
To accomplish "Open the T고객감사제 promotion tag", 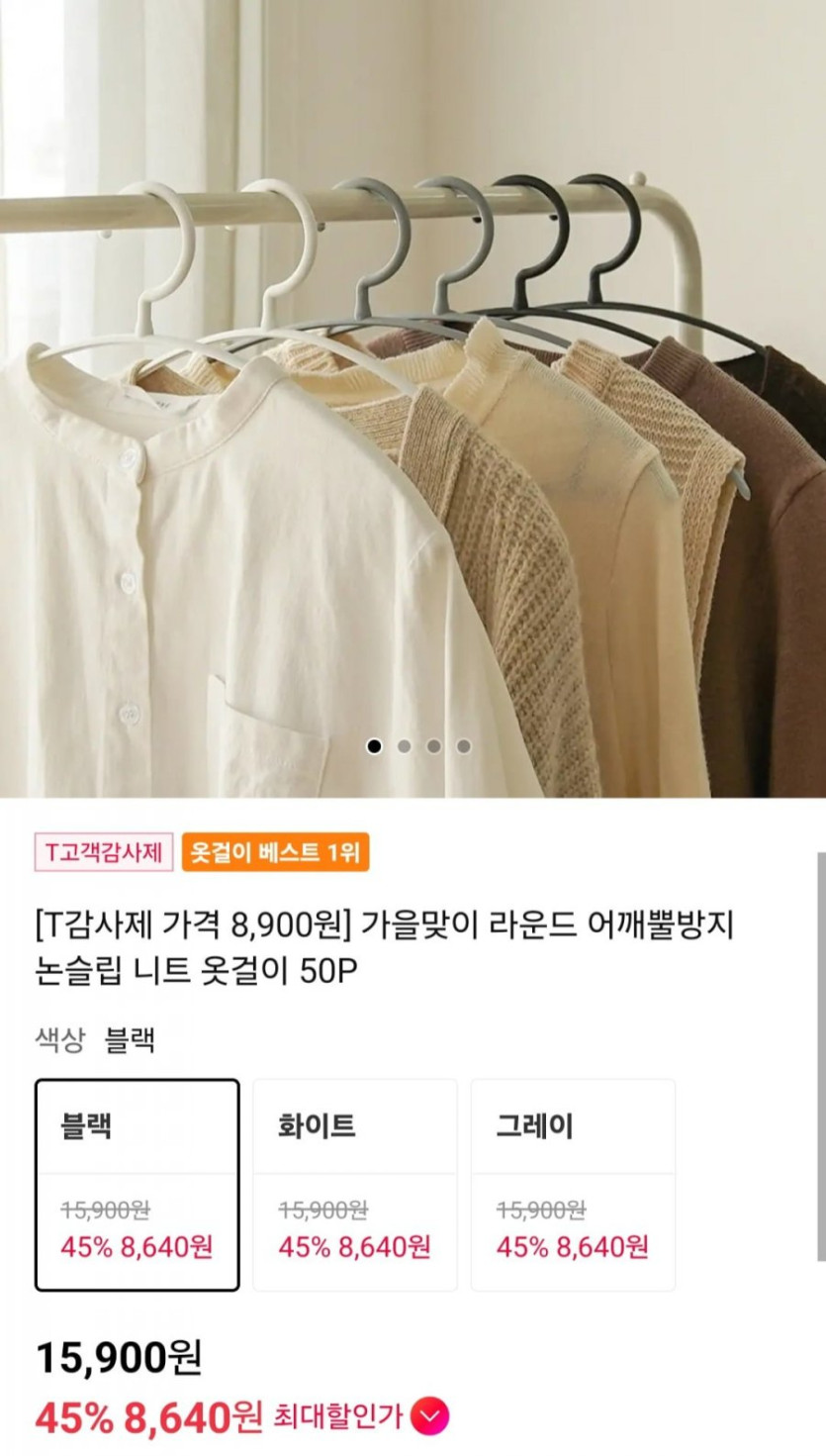I will [104, 852].
